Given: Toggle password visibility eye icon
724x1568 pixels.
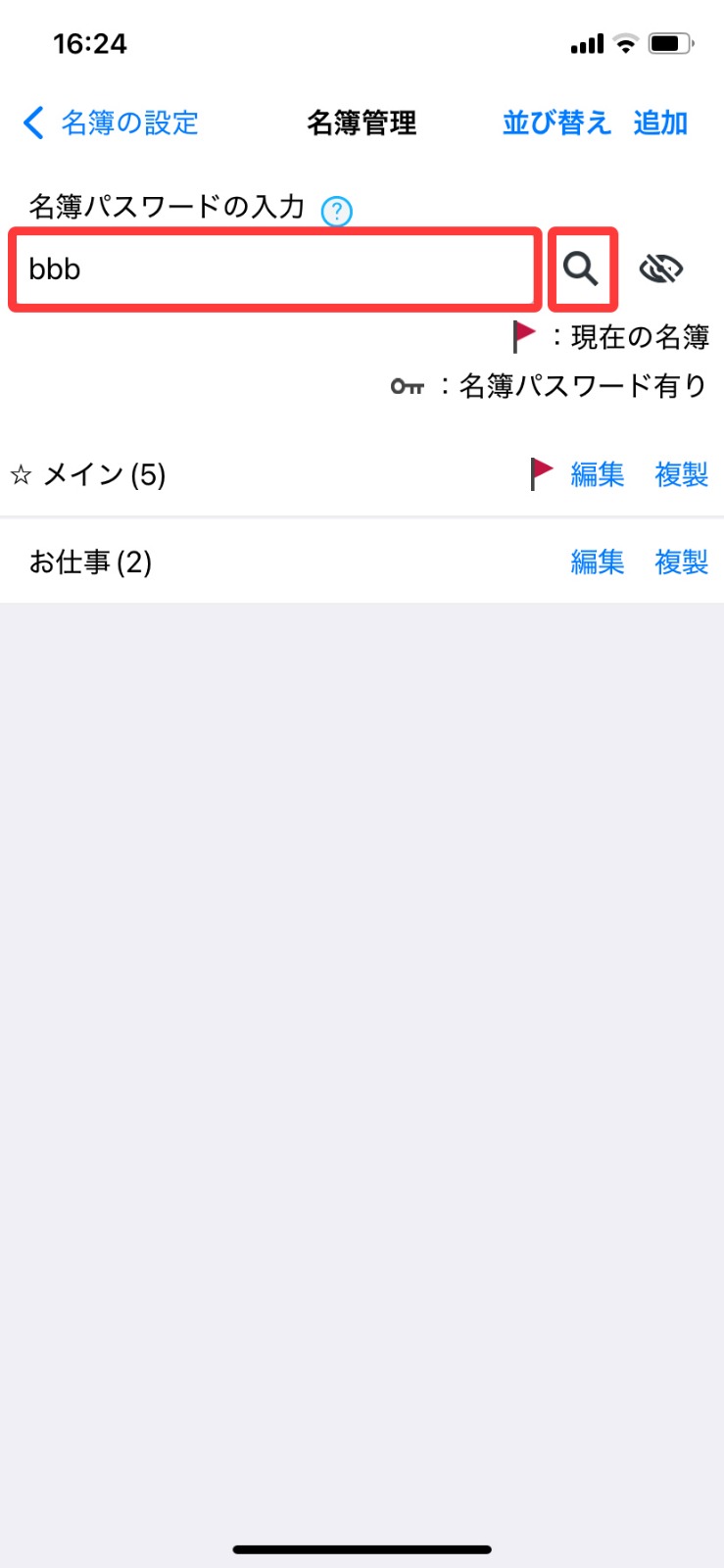Looking at the screenshot, I should (x=661, y=268).
